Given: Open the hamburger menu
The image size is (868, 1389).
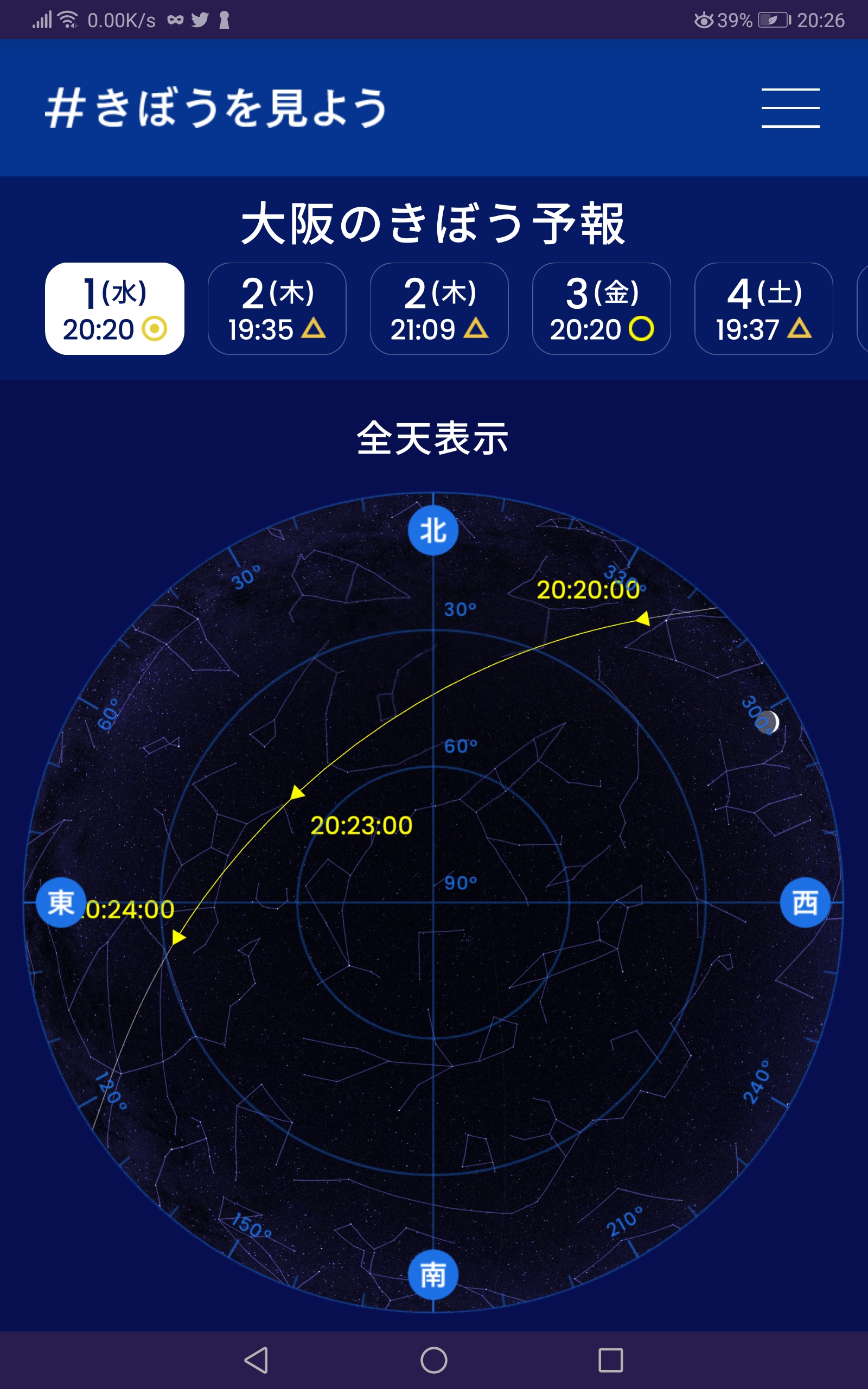Looking at the screenshot, I should click(790, 108).
